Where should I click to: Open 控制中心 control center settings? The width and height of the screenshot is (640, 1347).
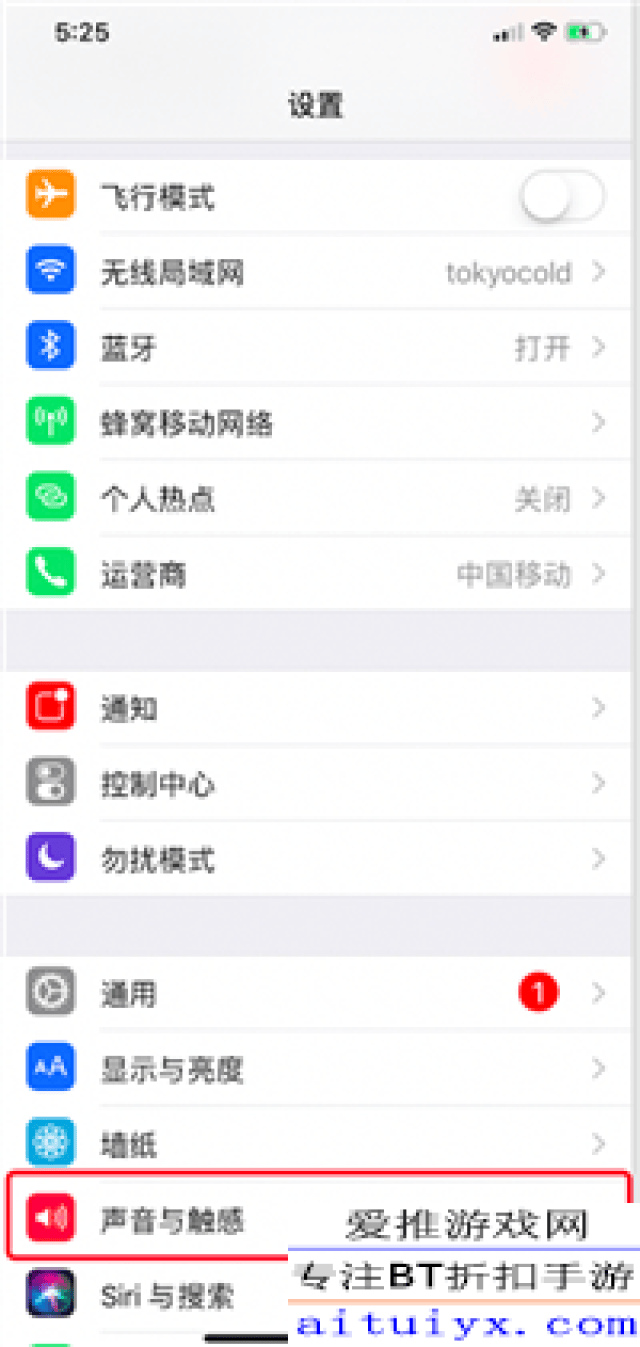coord(320,784)
